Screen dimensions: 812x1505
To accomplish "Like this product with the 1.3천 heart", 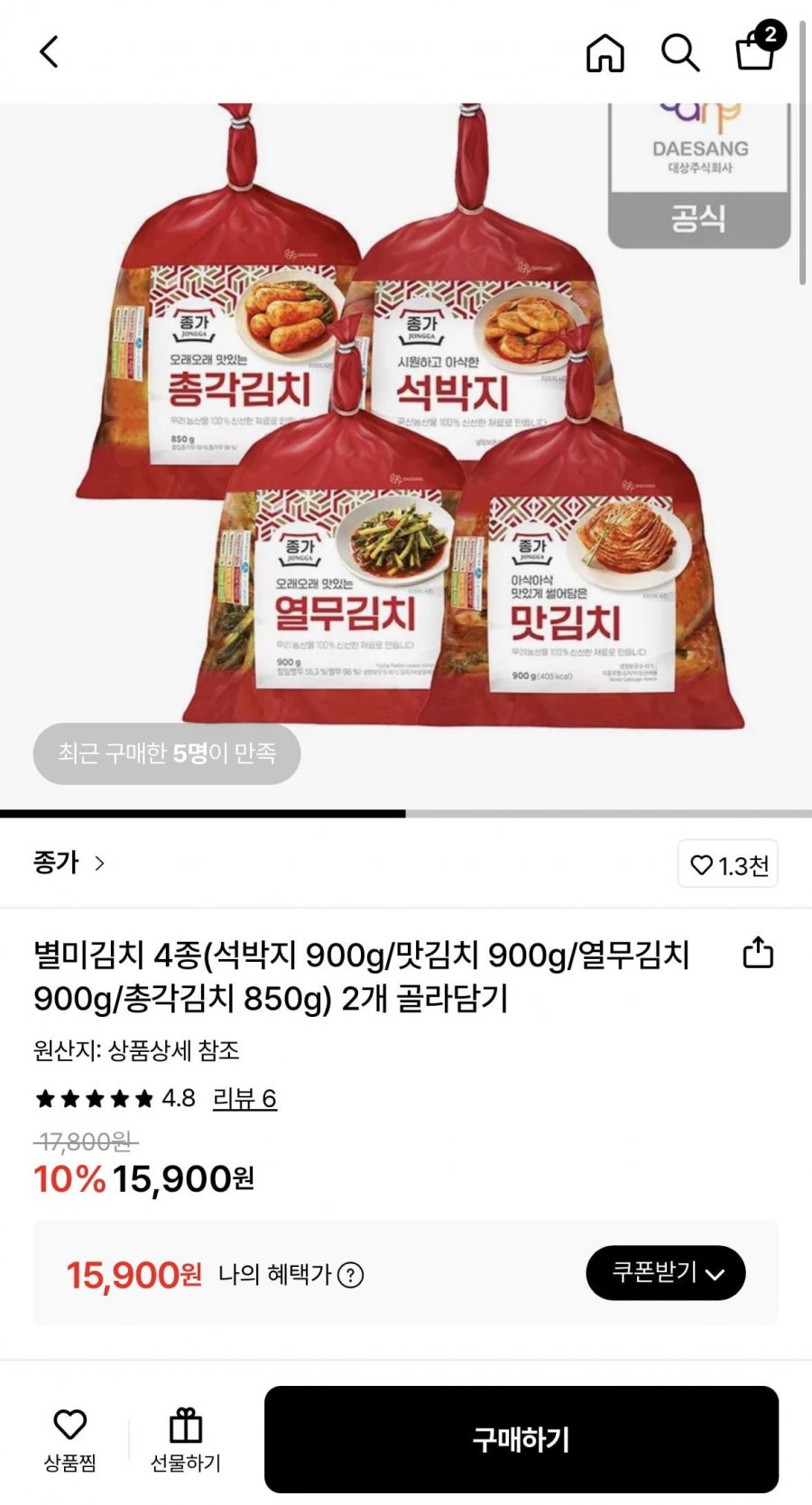I will coord(728,865).
